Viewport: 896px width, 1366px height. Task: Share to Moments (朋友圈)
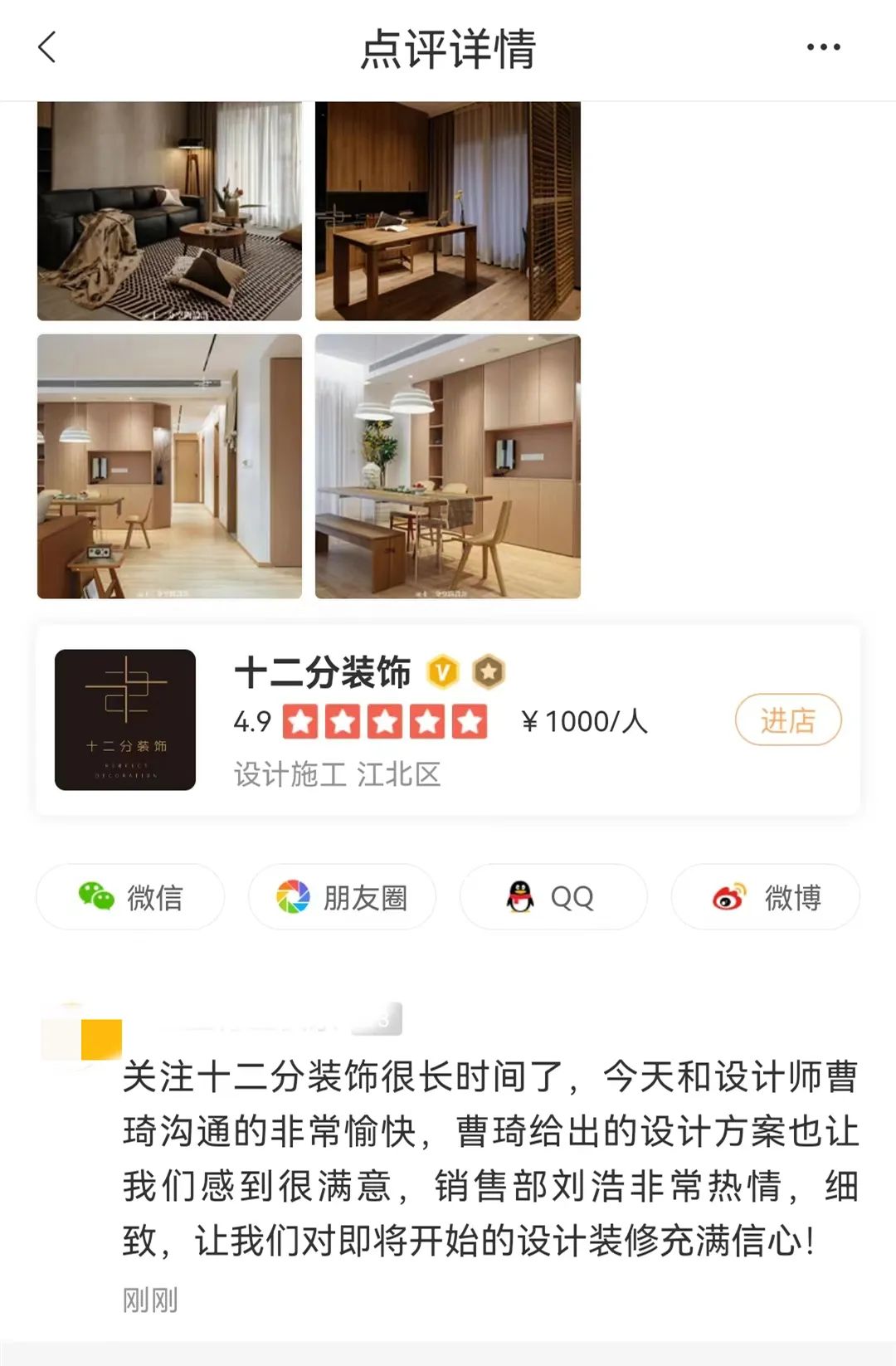click(x=342, y=897)
